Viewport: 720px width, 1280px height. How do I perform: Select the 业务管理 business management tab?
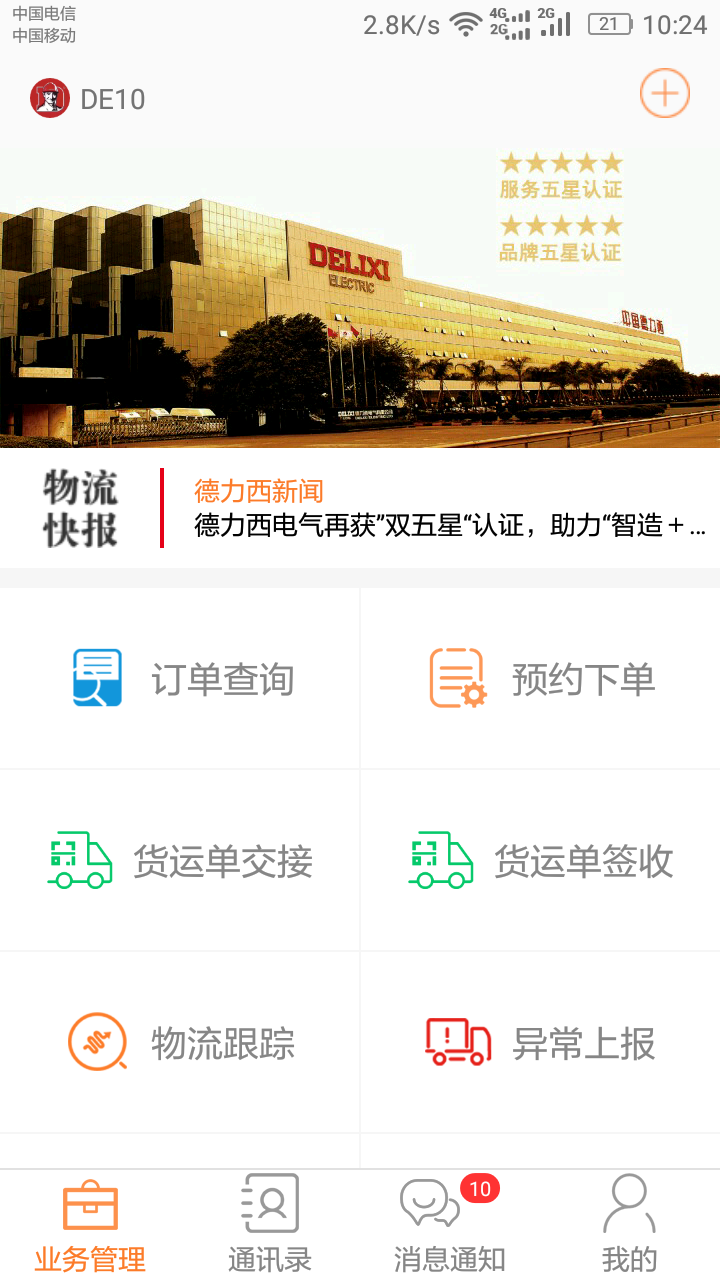pos(90,1220)
